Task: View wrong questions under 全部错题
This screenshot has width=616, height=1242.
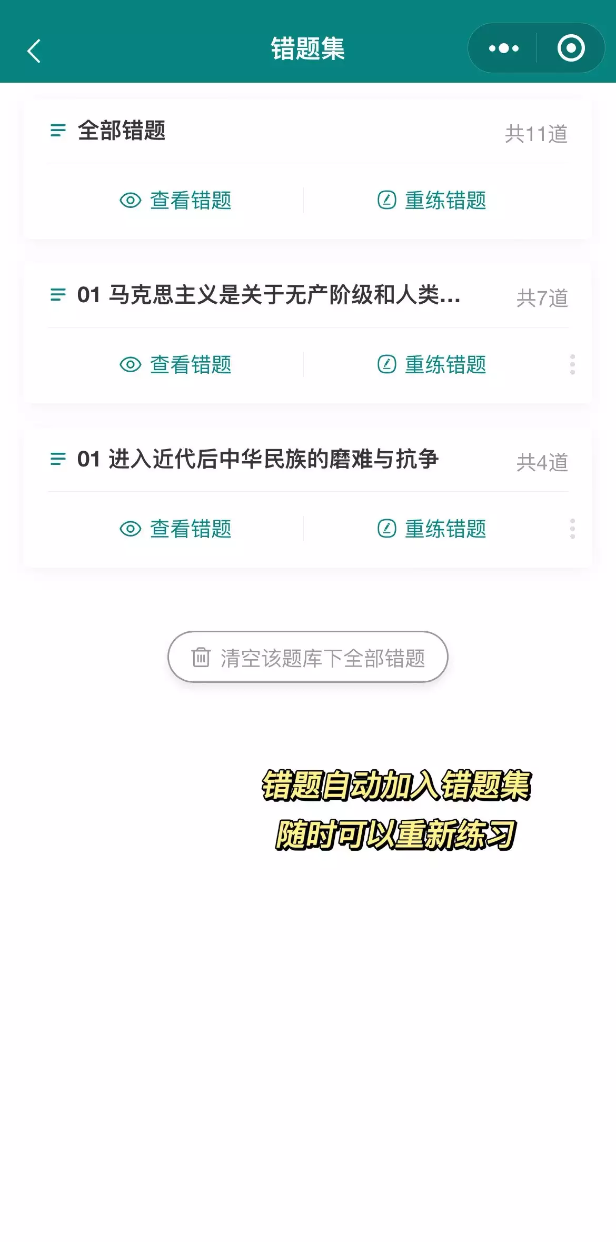Action: tap(176, 200)
